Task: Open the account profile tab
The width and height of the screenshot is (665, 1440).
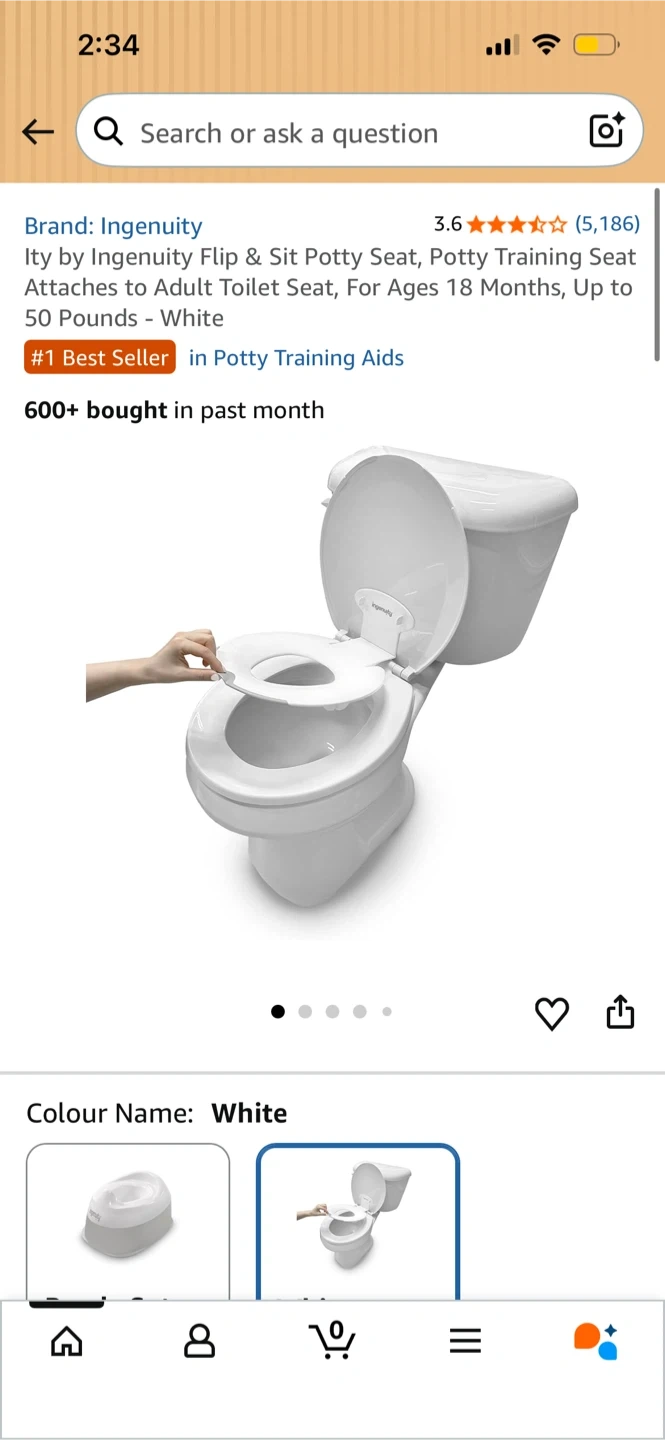Action: (x=200, y=1340)
